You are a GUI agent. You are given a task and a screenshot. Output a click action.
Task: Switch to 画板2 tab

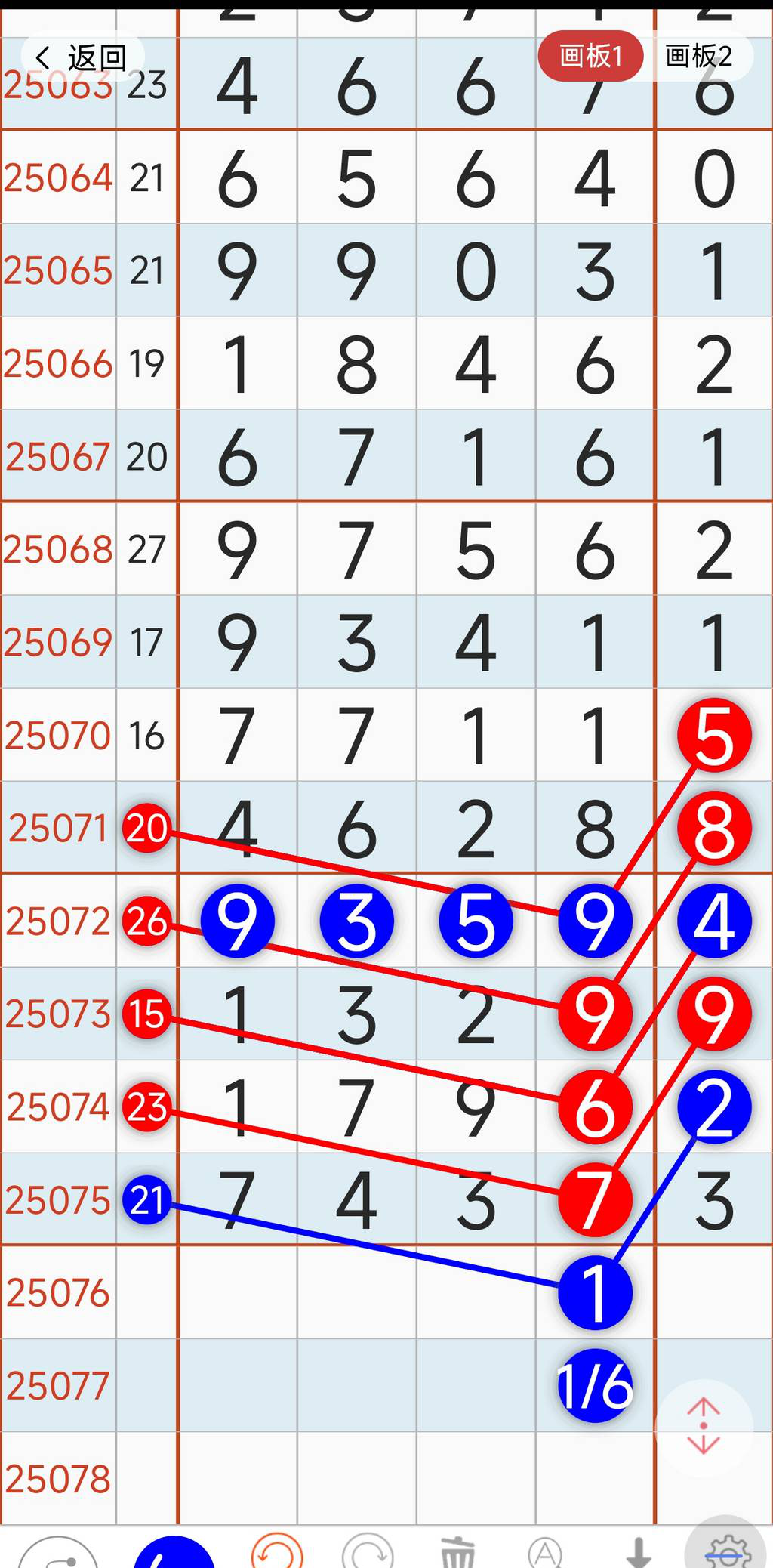coord(698,56)
